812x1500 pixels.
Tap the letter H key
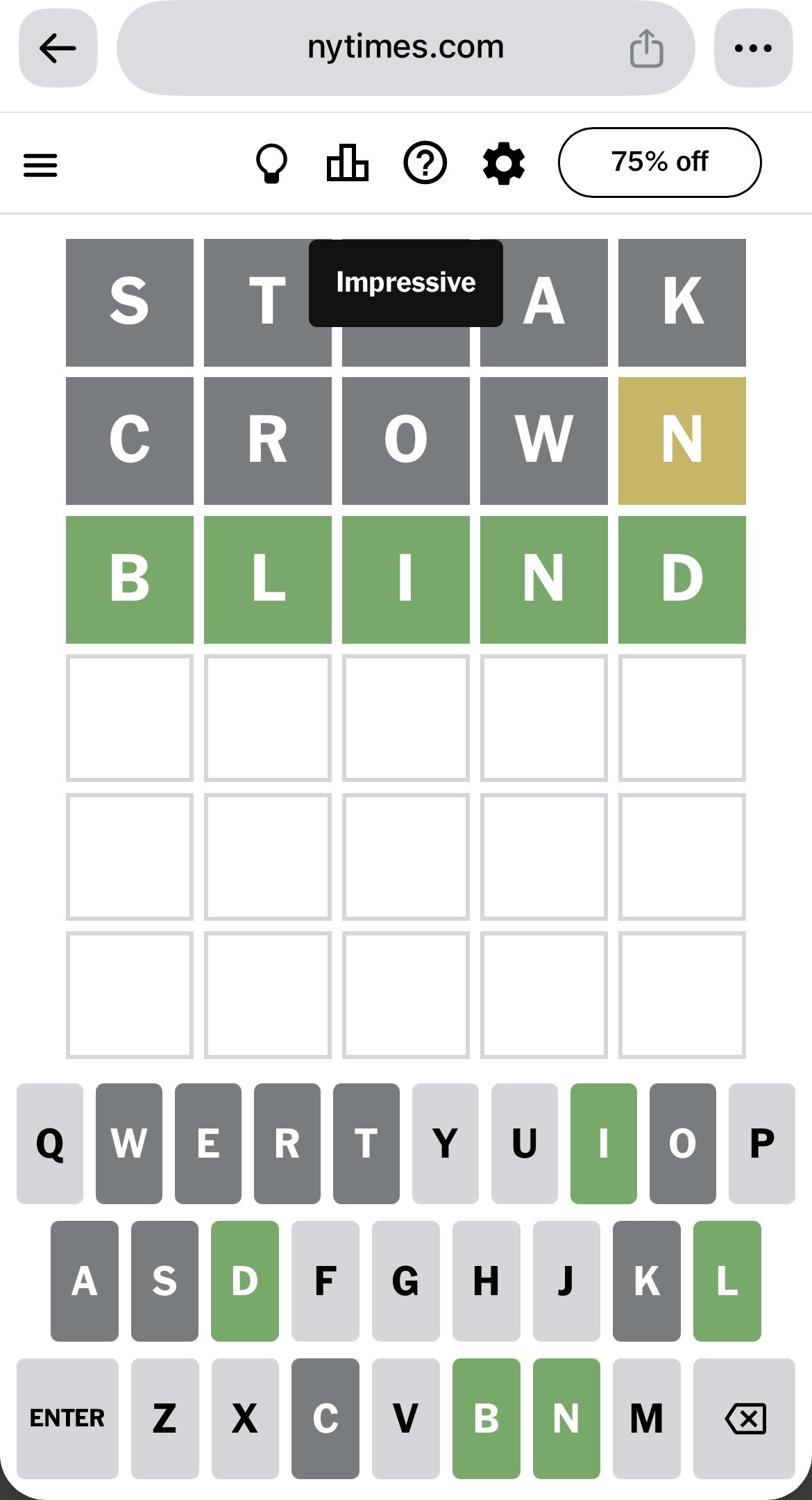pos(486,1281)
